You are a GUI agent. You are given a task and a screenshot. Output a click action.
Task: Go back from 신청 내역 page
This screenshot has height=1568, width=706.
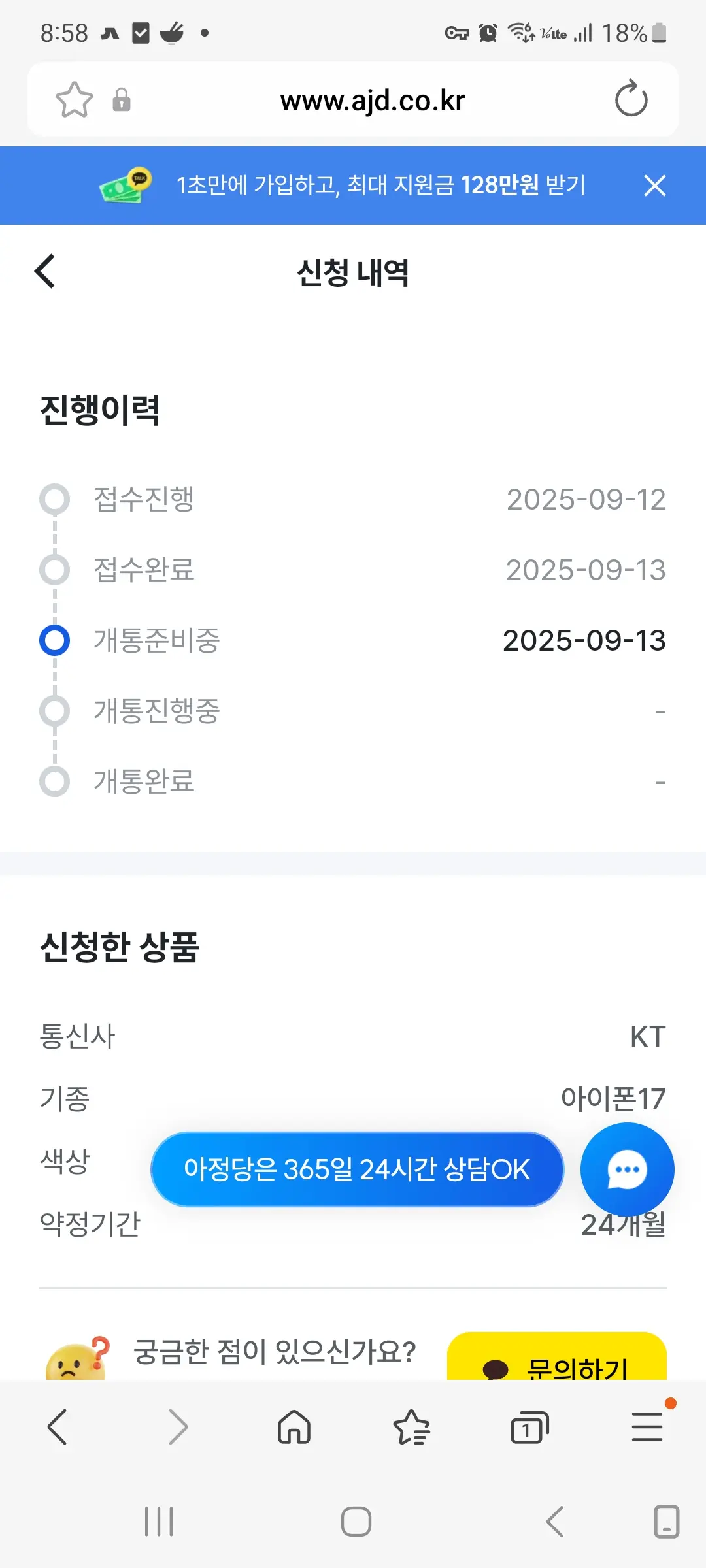45,272
